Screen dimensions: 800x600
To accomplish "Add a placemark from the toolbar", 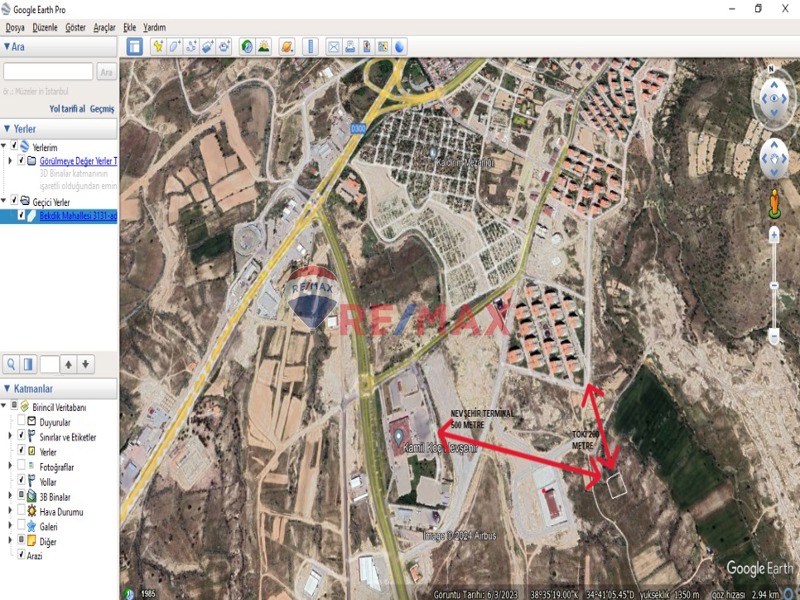I will [x=157, y=46].
